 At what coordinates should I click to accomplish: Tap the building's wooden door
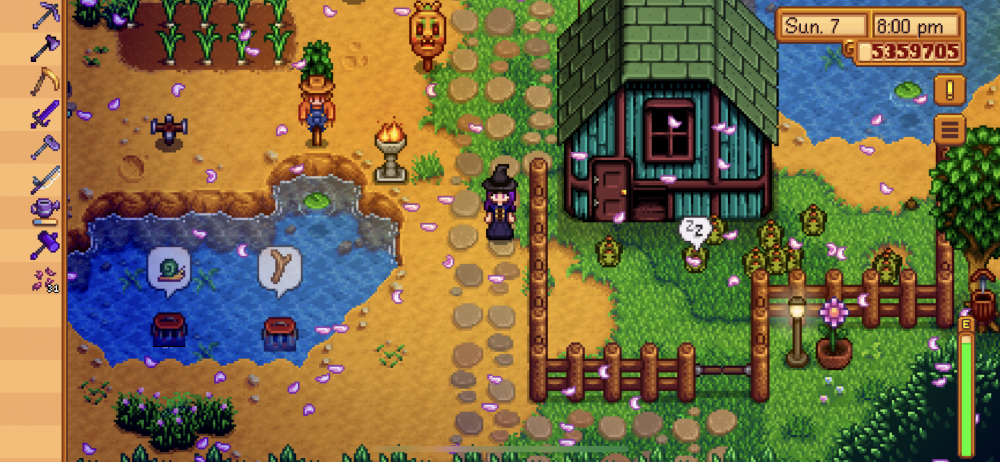pyautogui.click(x=610, y=188)
